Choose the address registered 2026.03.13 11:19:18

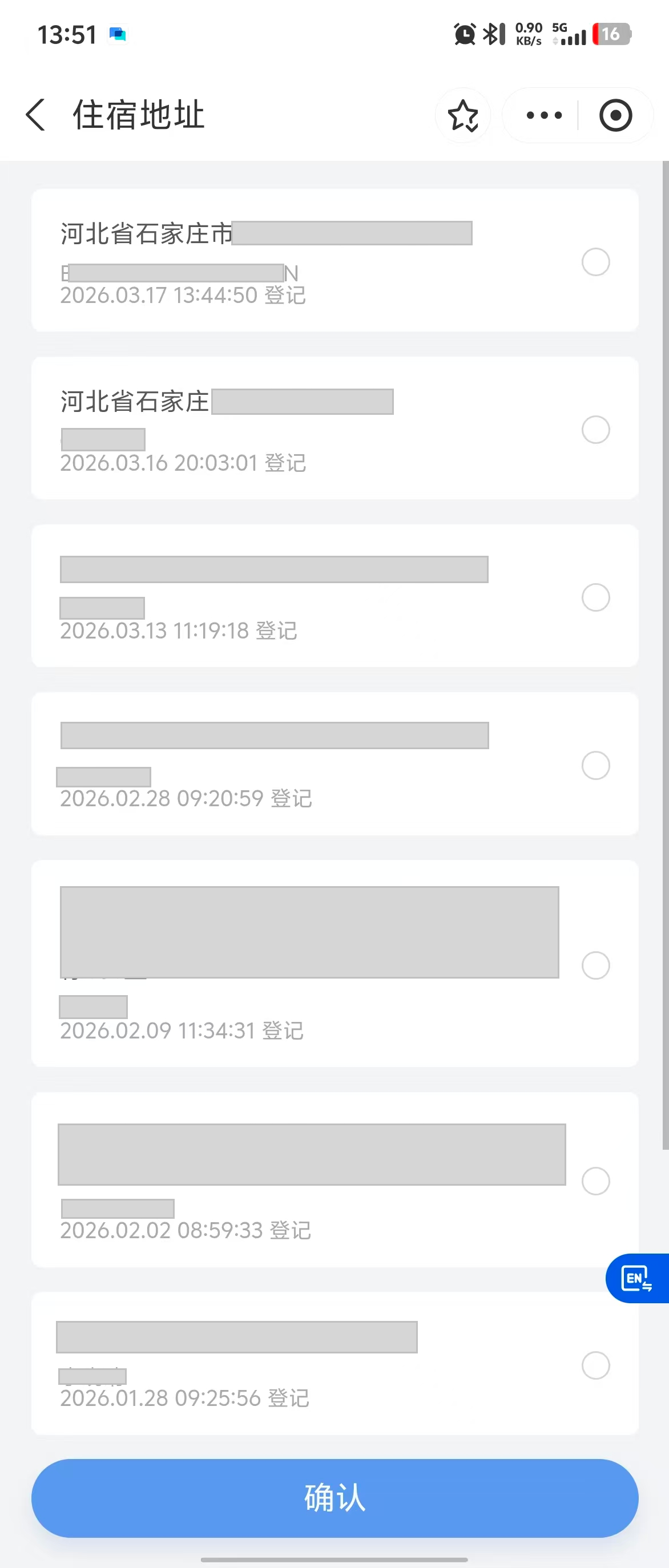coord(595,597)
